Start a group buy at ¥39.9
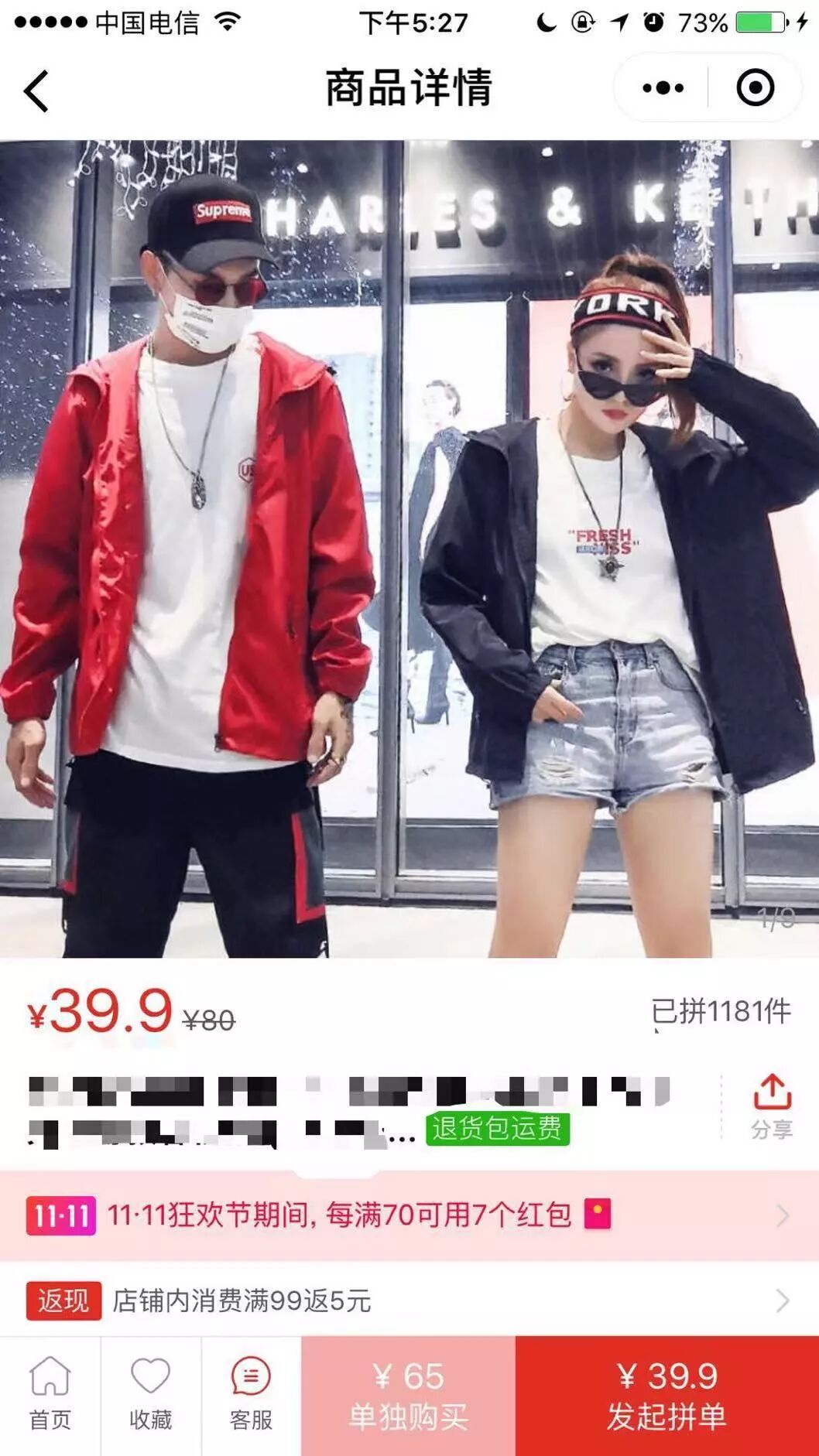Screen dimensions: 819x1456 point(667,1396)
